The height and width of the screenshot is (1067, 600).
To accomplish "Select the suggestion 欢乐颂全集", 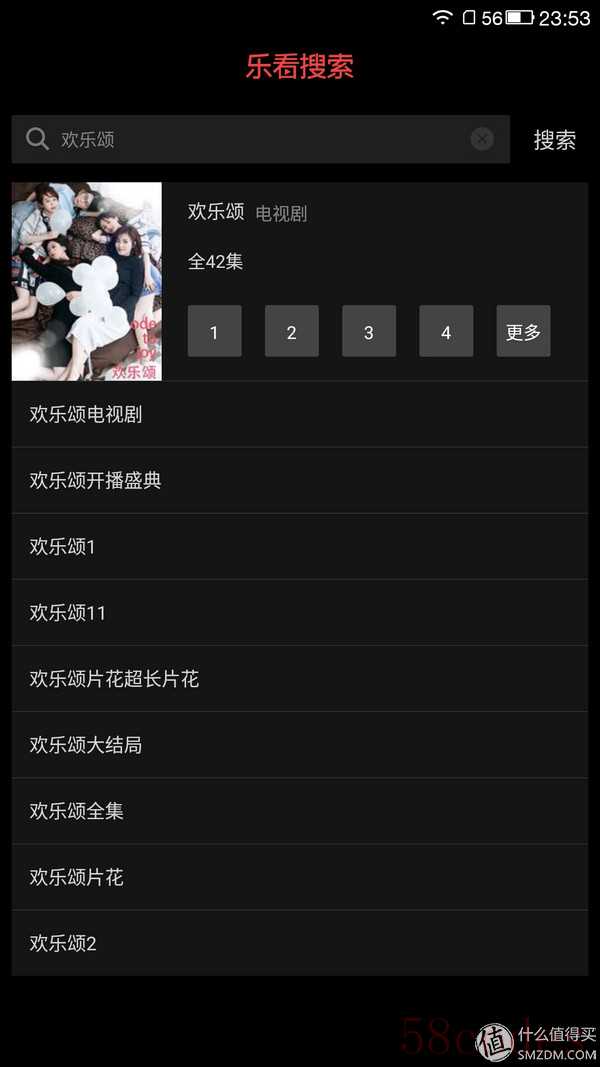I will pos(299,811).
